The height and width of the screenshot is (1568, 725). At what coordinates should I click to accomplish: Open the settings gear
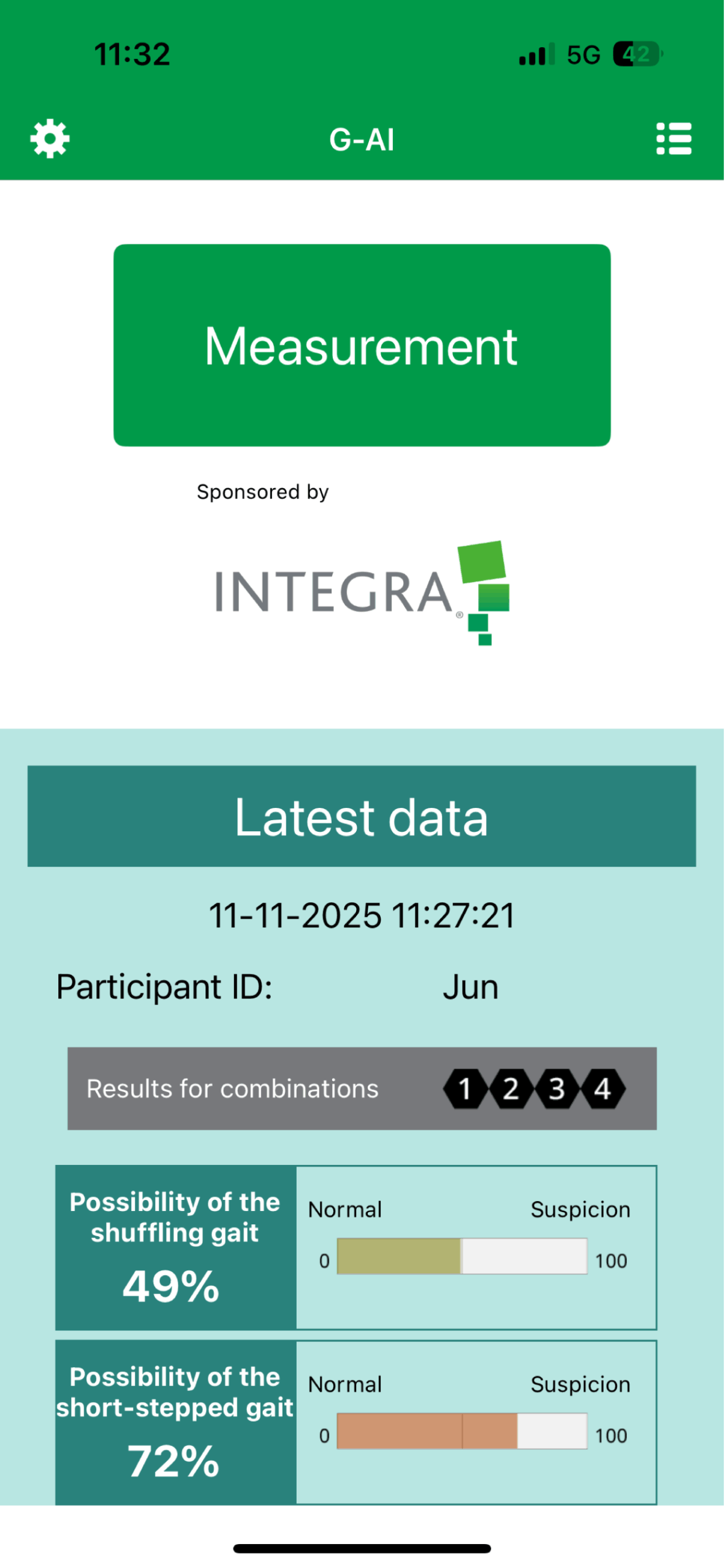[50, 139]
